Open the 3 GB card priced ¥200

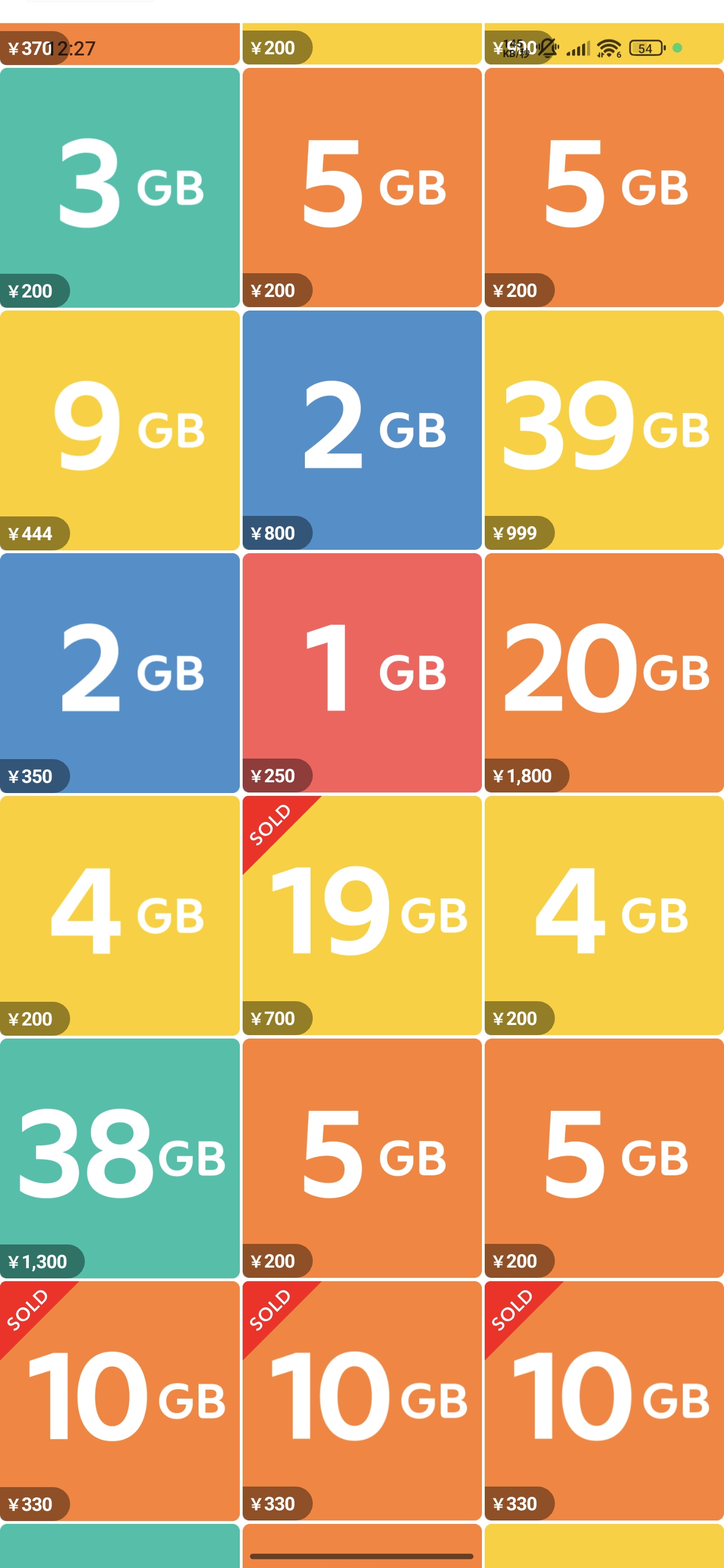pyautogui.click(x=119, y=187)
